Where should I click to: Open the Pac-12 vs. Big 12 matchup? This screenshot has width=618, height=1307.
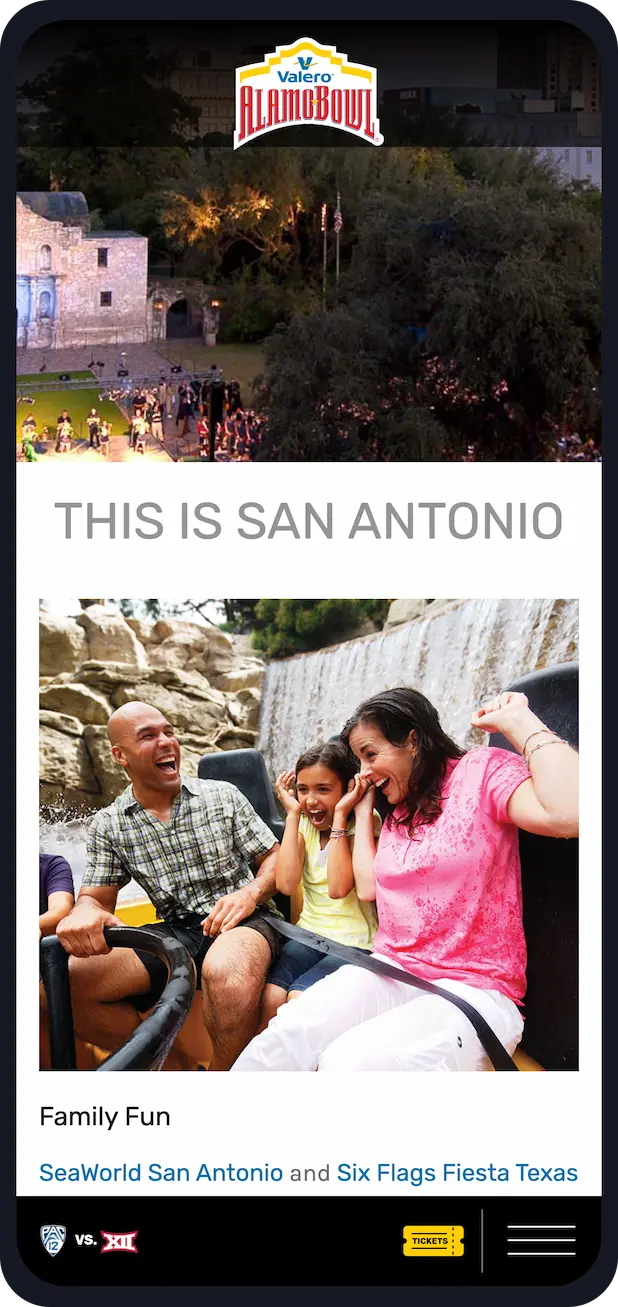point(88,1241)
